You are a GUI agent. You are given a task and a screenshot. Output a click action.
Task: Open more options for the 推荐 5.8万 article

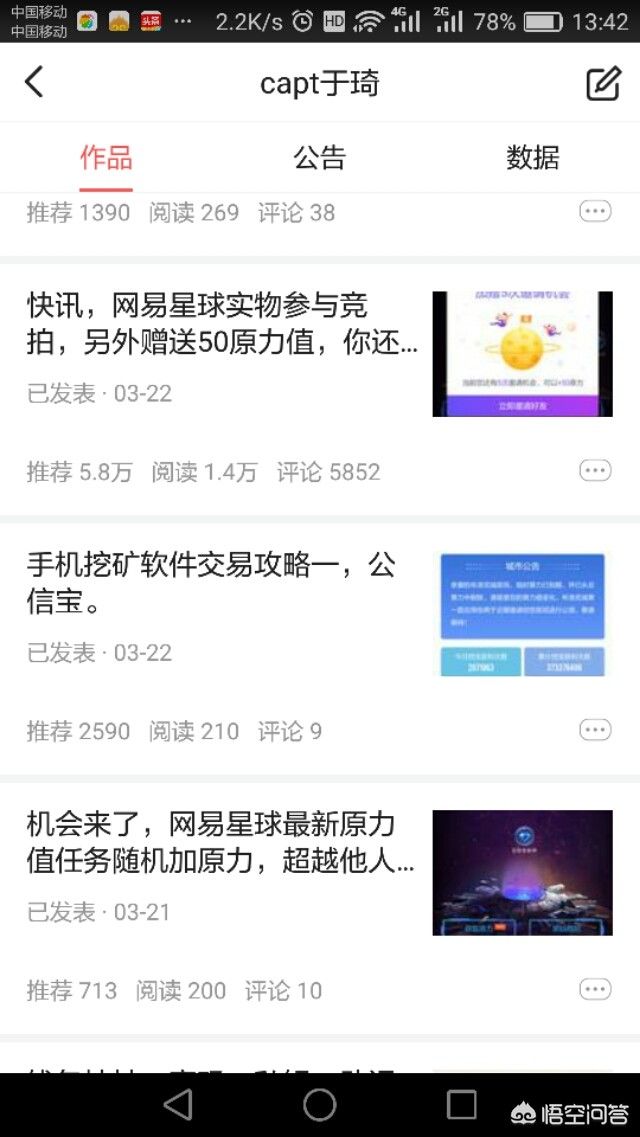click(595, 471)
